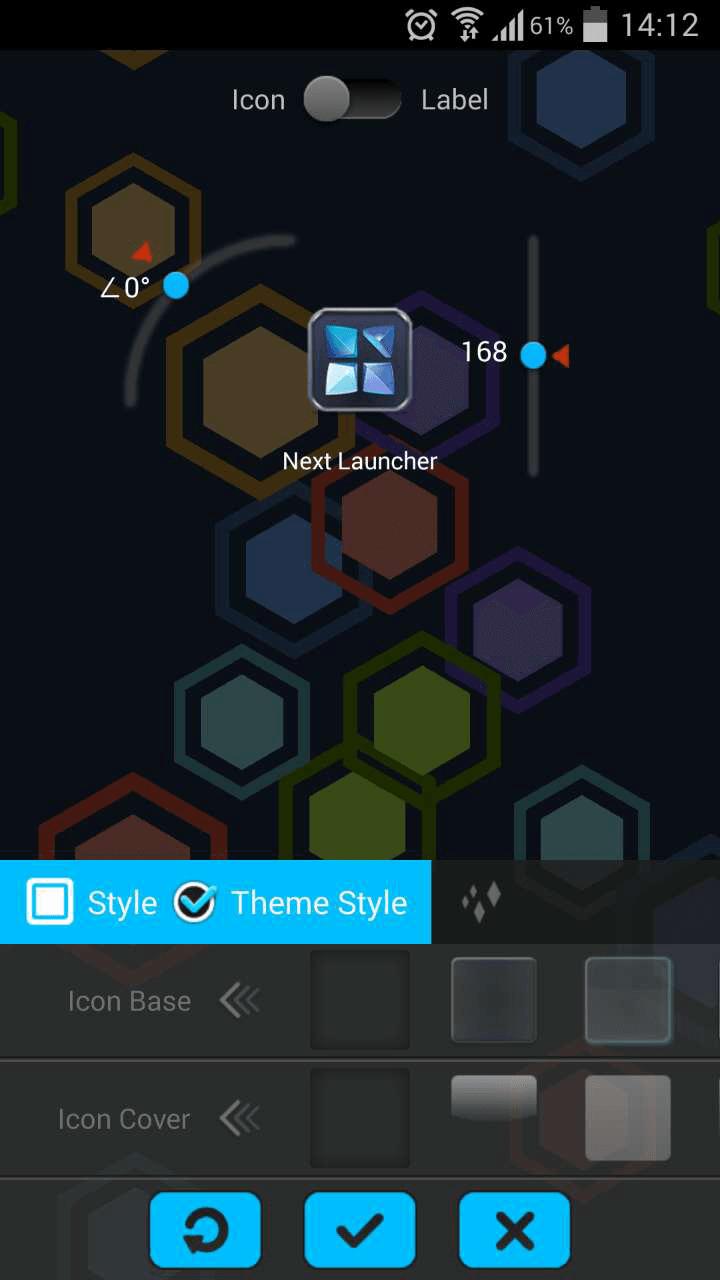
Task: Open the diamond effects tab
Action: click(x=481, y=902)
